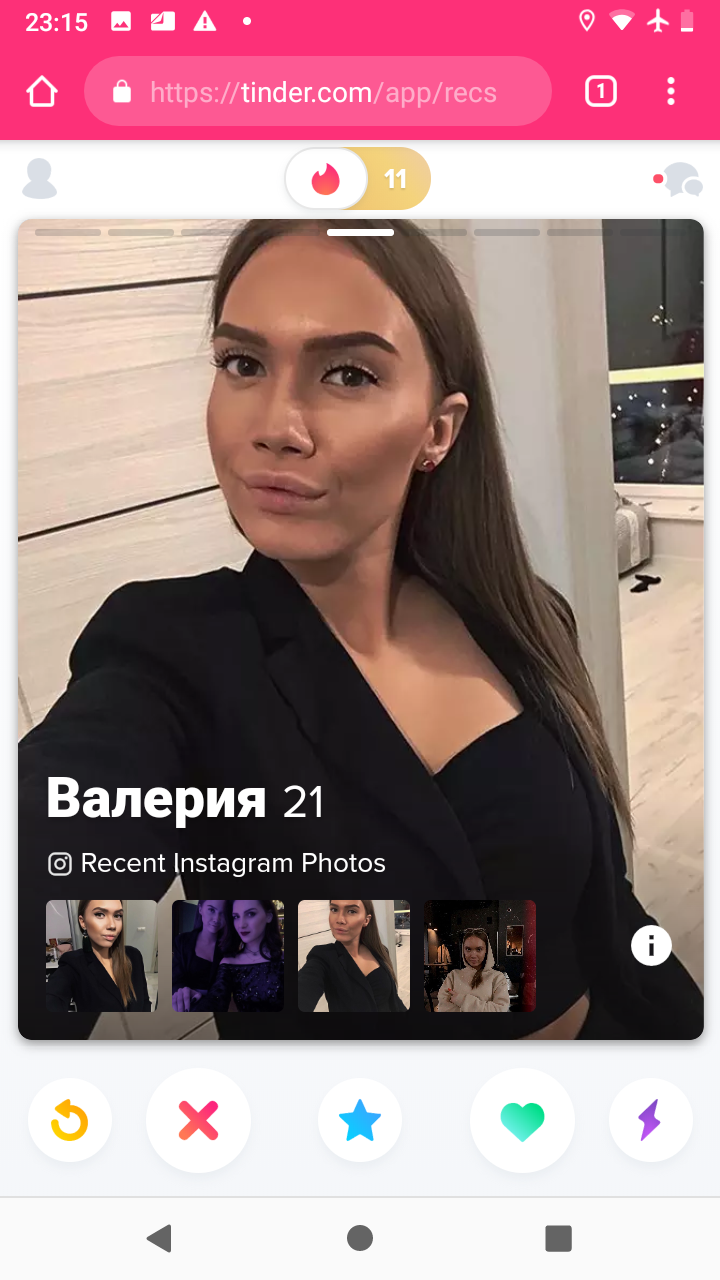Open the recent apps square button
The height and width of the screenshot is (1280, 720).
558,1238
